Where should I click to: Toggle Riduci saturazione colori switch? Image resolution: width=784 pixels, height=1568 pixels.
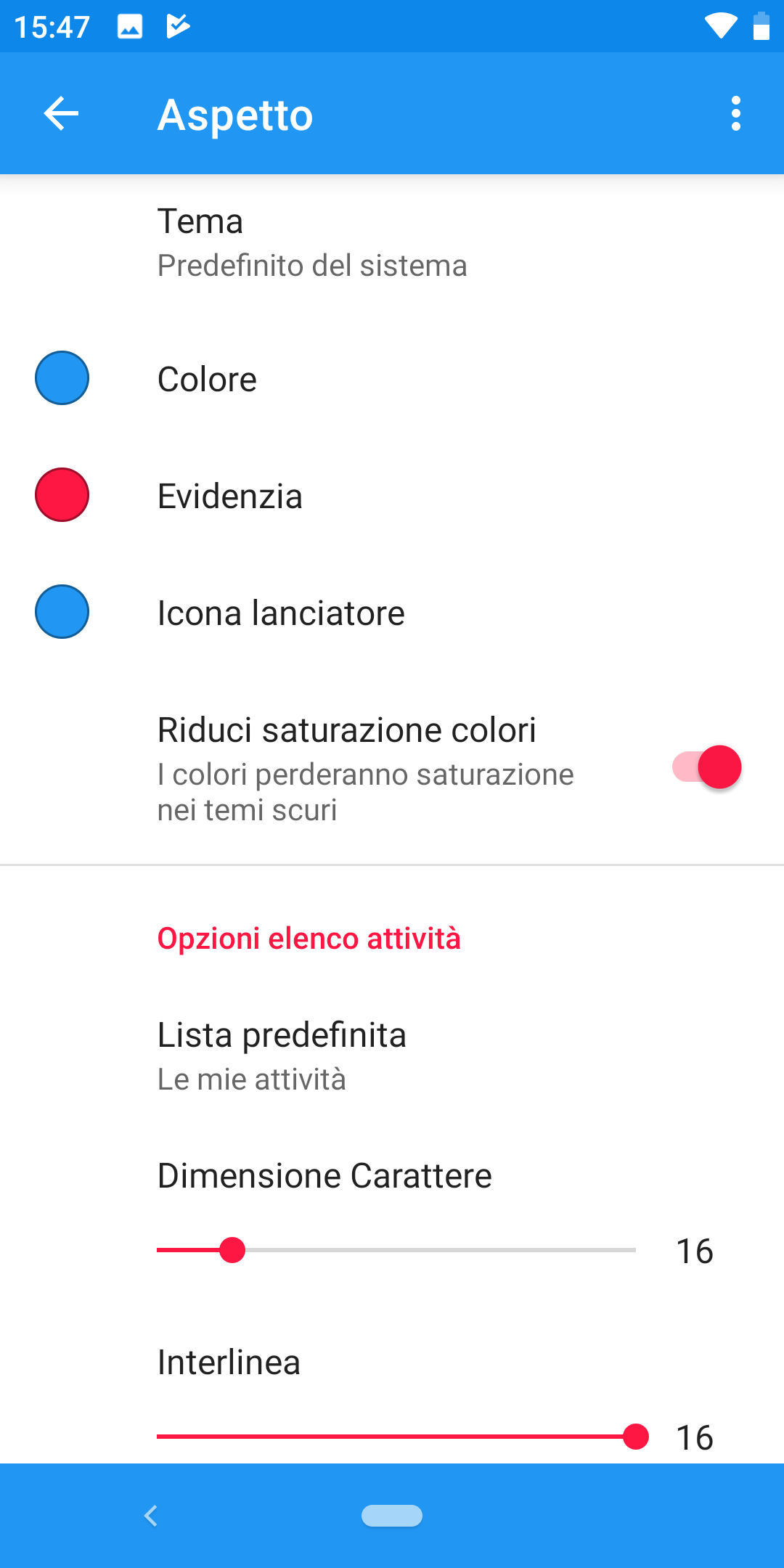[x=706, y=767]
